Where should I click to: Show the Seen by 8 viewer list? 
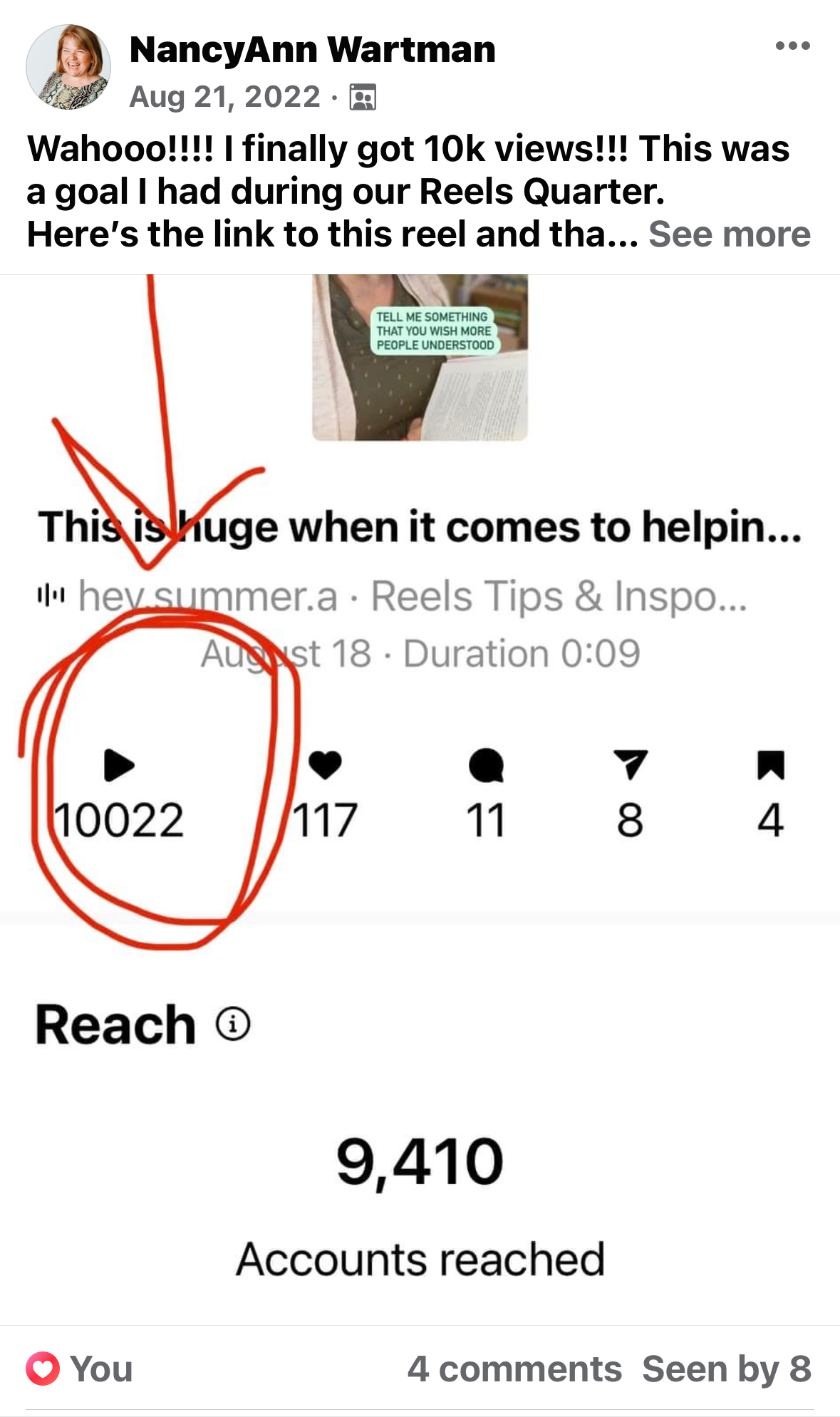(726, 1369)
